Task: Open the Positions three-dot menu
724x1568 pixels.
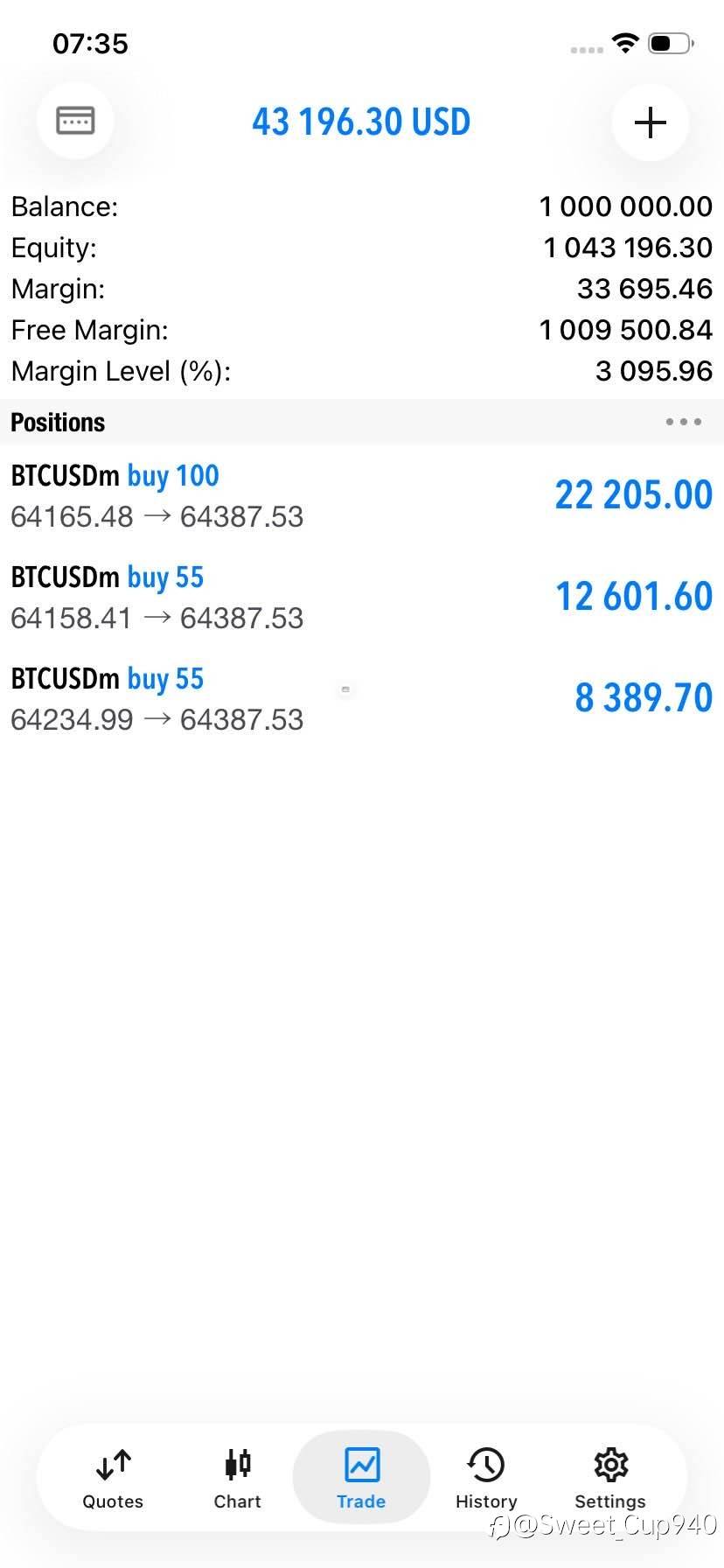Action: click(x=683, y=422)
